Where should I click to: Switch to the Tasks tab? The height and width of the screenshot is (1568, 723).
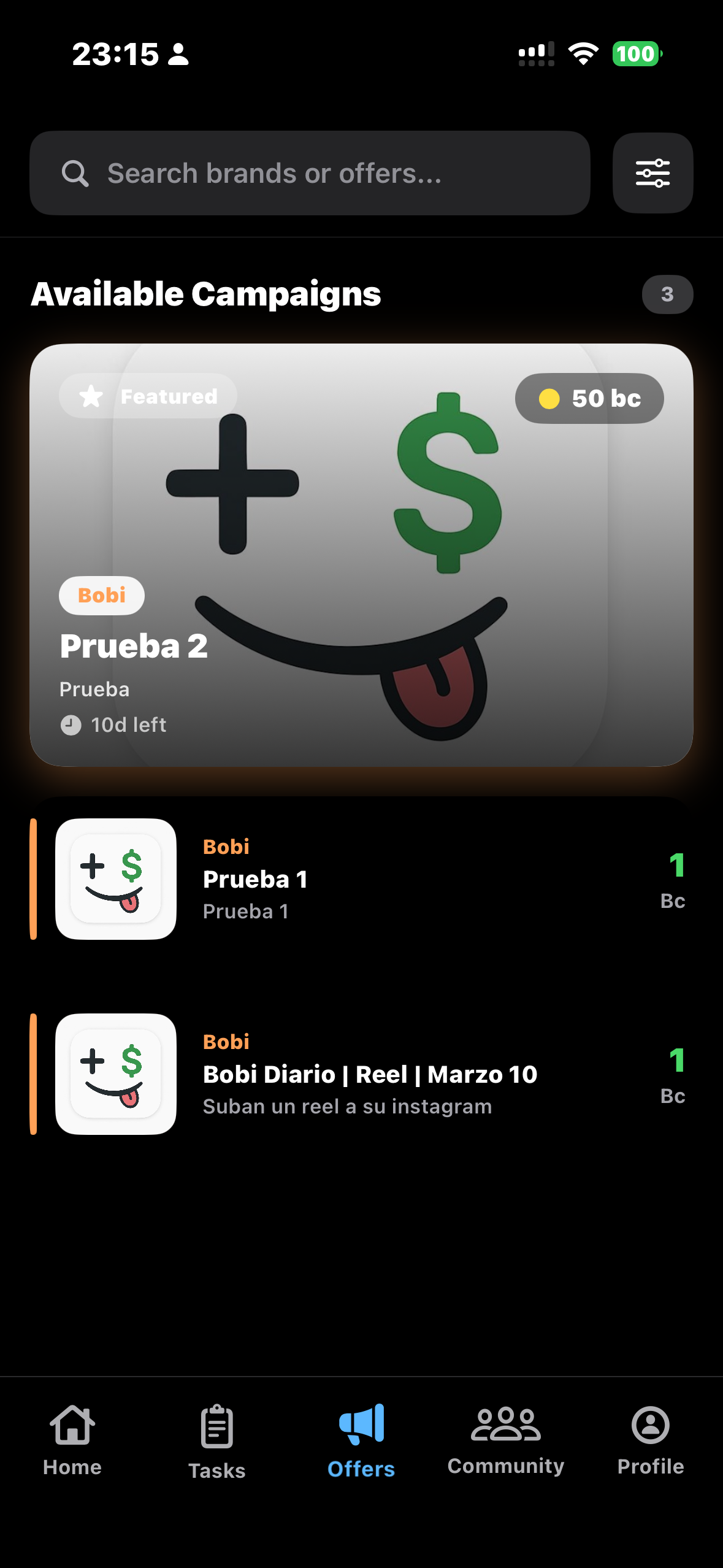[217, 1440]
